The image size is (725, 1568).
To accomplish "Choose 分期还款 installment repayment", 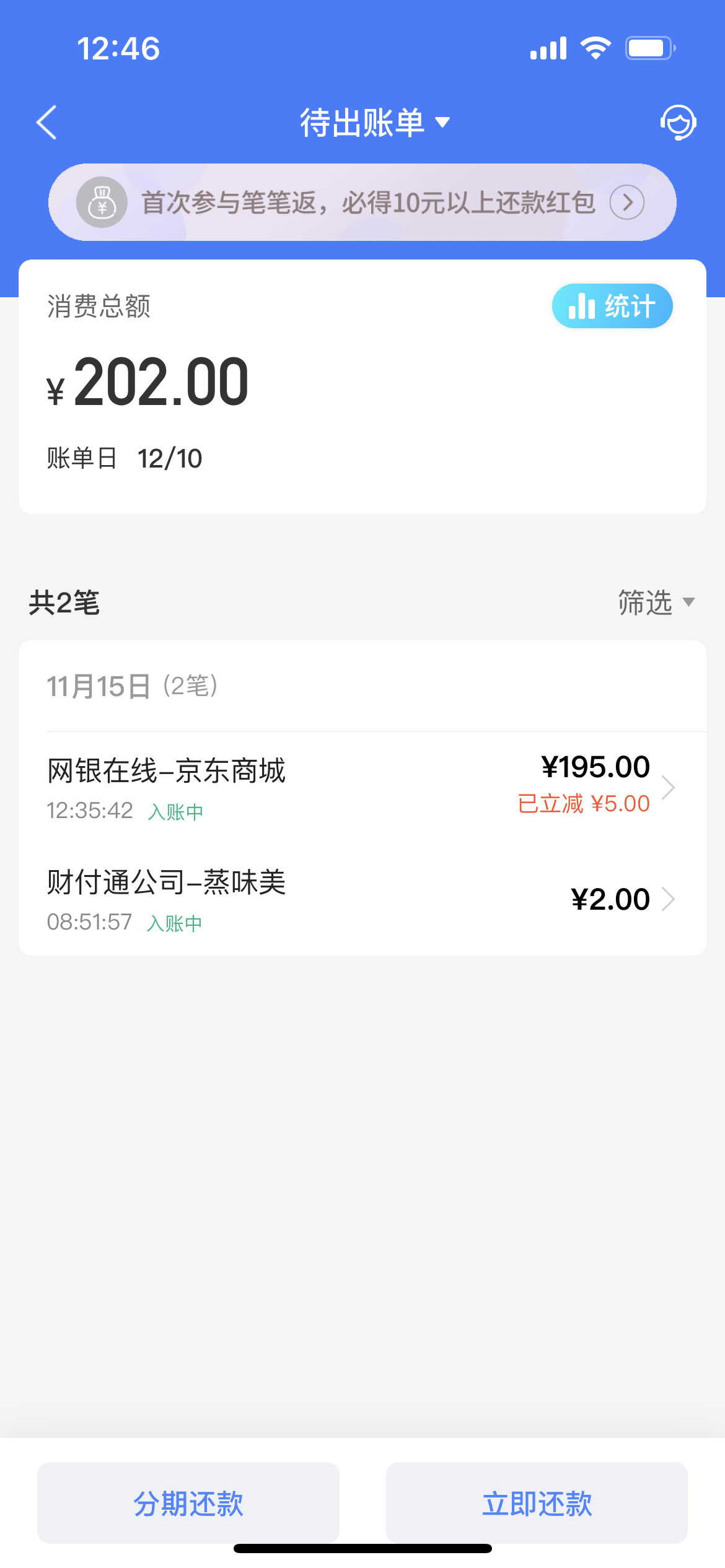I will (188, 1502).
